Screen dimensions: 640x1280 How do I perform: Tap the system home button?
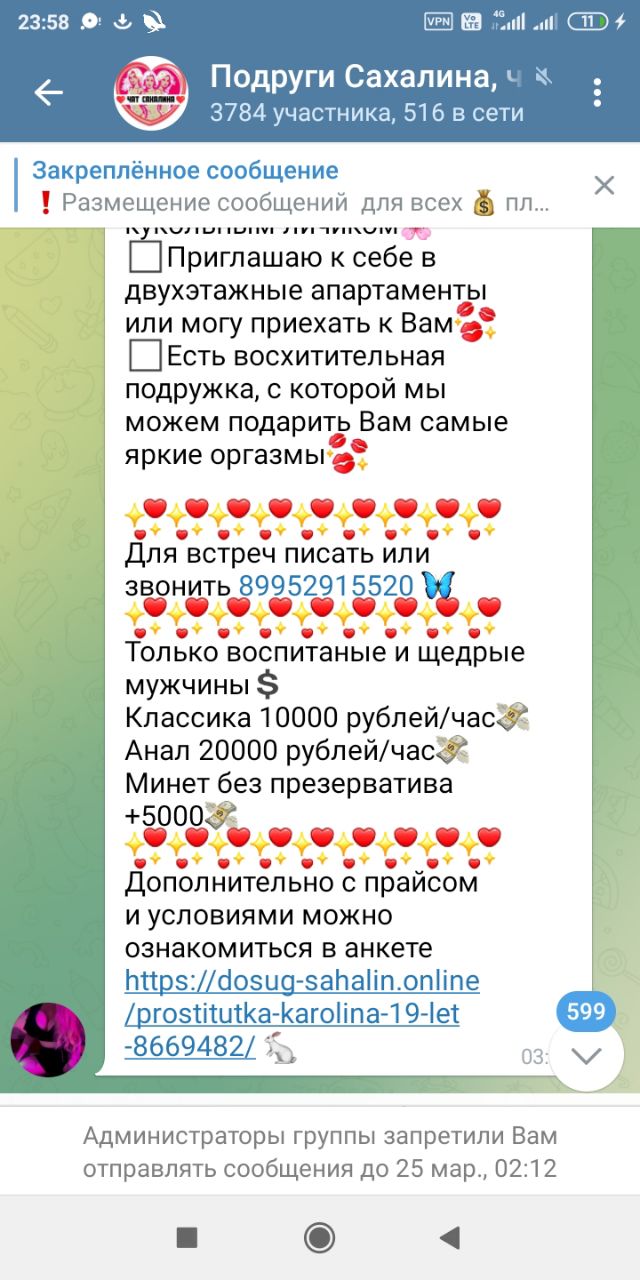(x=320, y=1237)
